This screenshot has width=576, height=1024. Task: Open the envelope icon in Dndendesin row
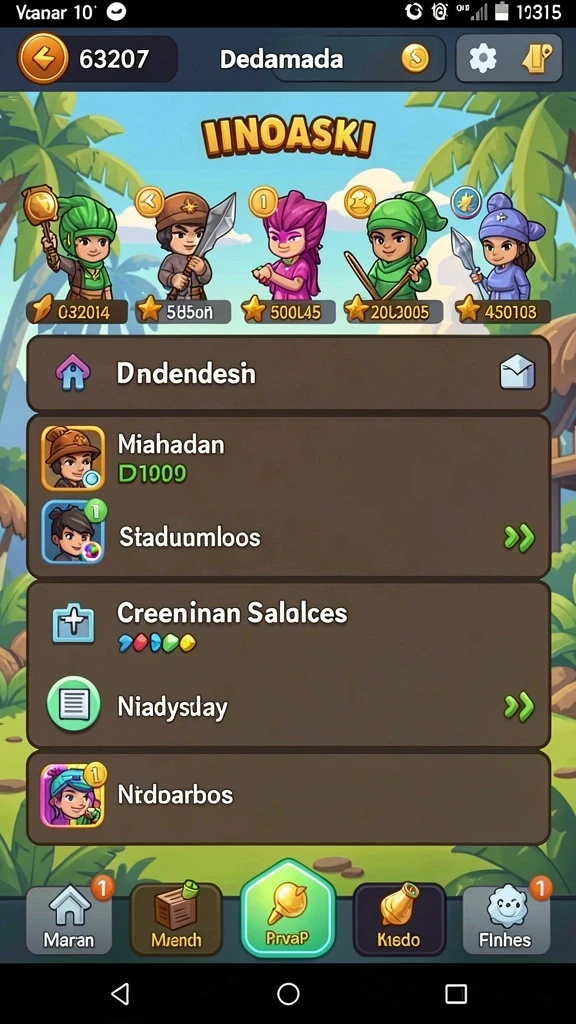point(517,374)
